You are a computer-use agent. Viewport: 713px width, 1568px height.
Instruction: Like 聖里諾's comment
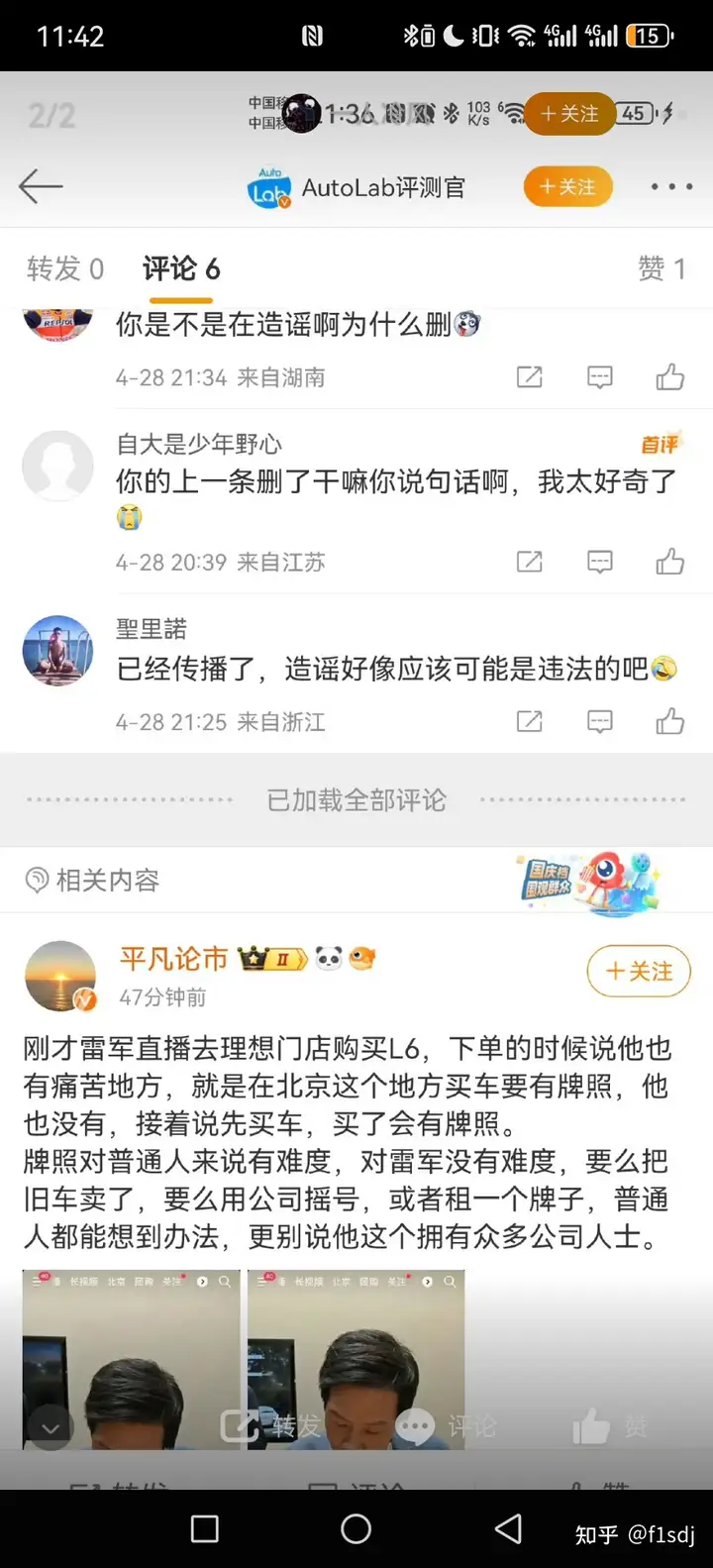[x=670, y=721]
